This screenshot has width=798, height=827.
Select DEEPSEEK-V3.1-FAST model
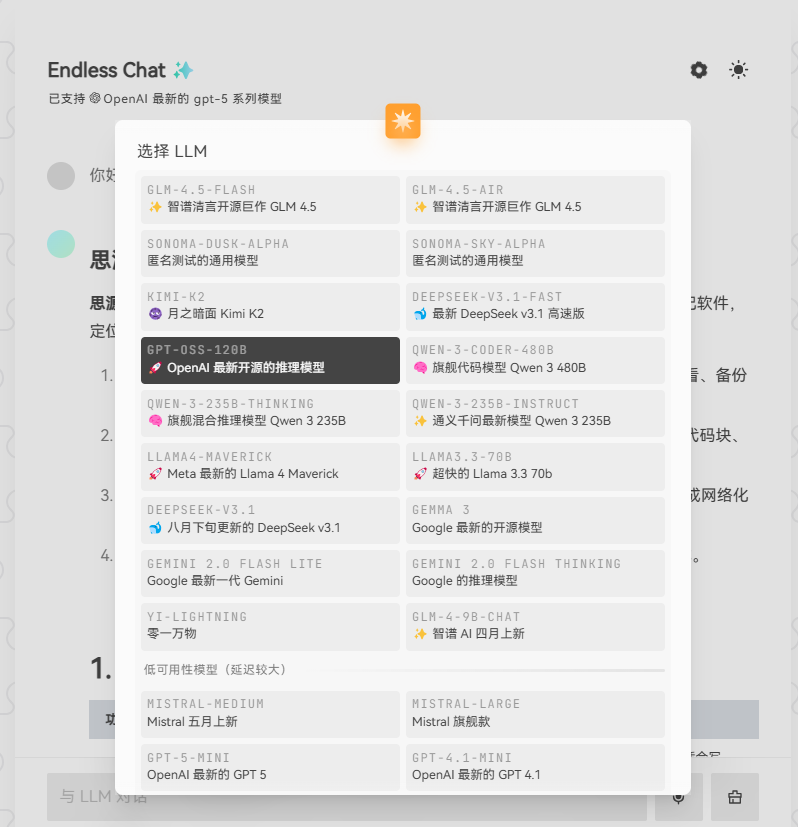pyautogui.click(x=535, y=306)
